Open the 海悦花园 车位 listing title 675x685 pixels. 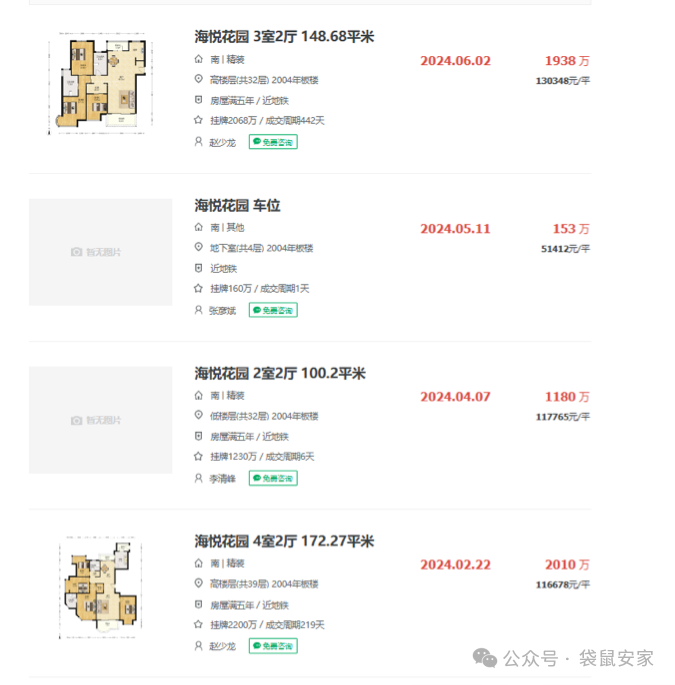[x=237, y=205]
